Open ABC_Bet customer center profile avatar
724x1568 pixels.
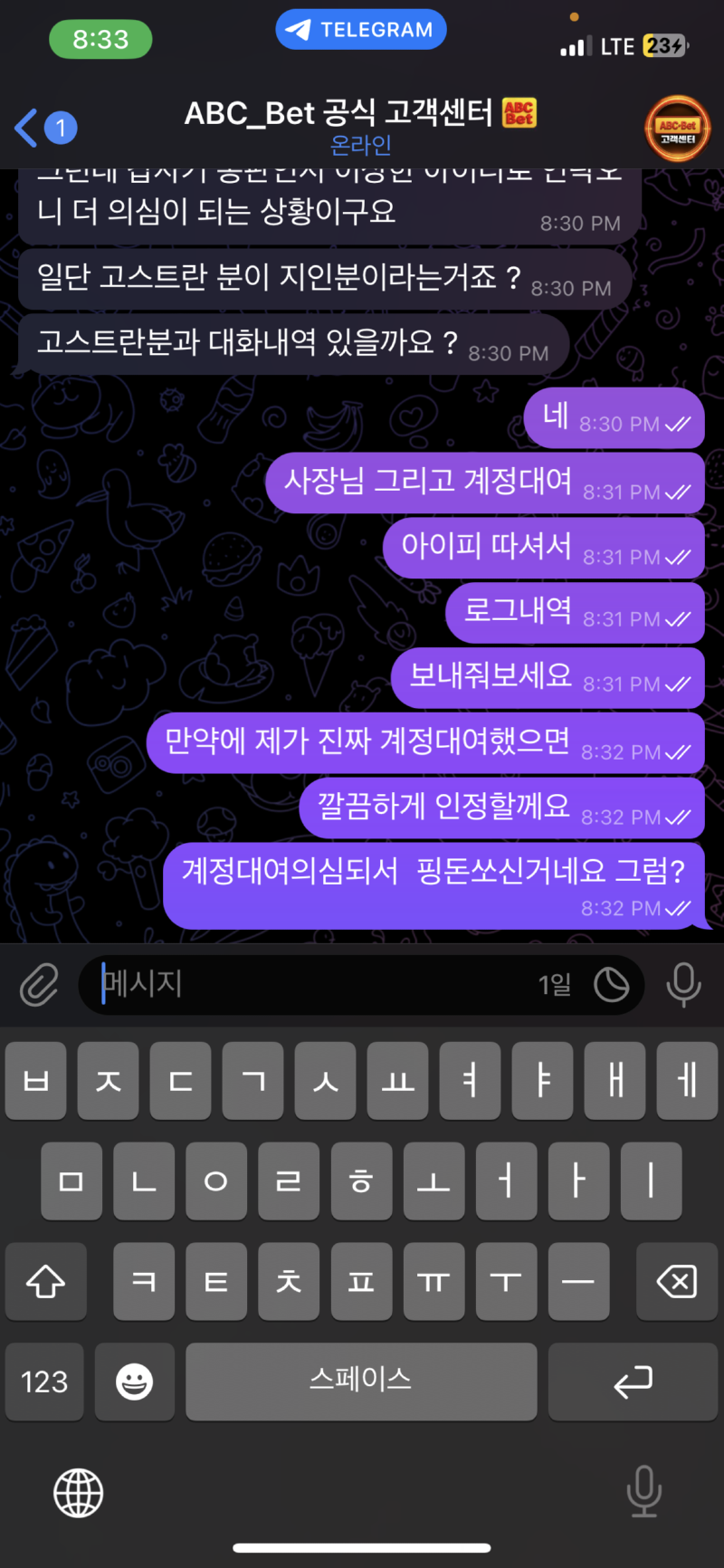(x=677, y=129)
